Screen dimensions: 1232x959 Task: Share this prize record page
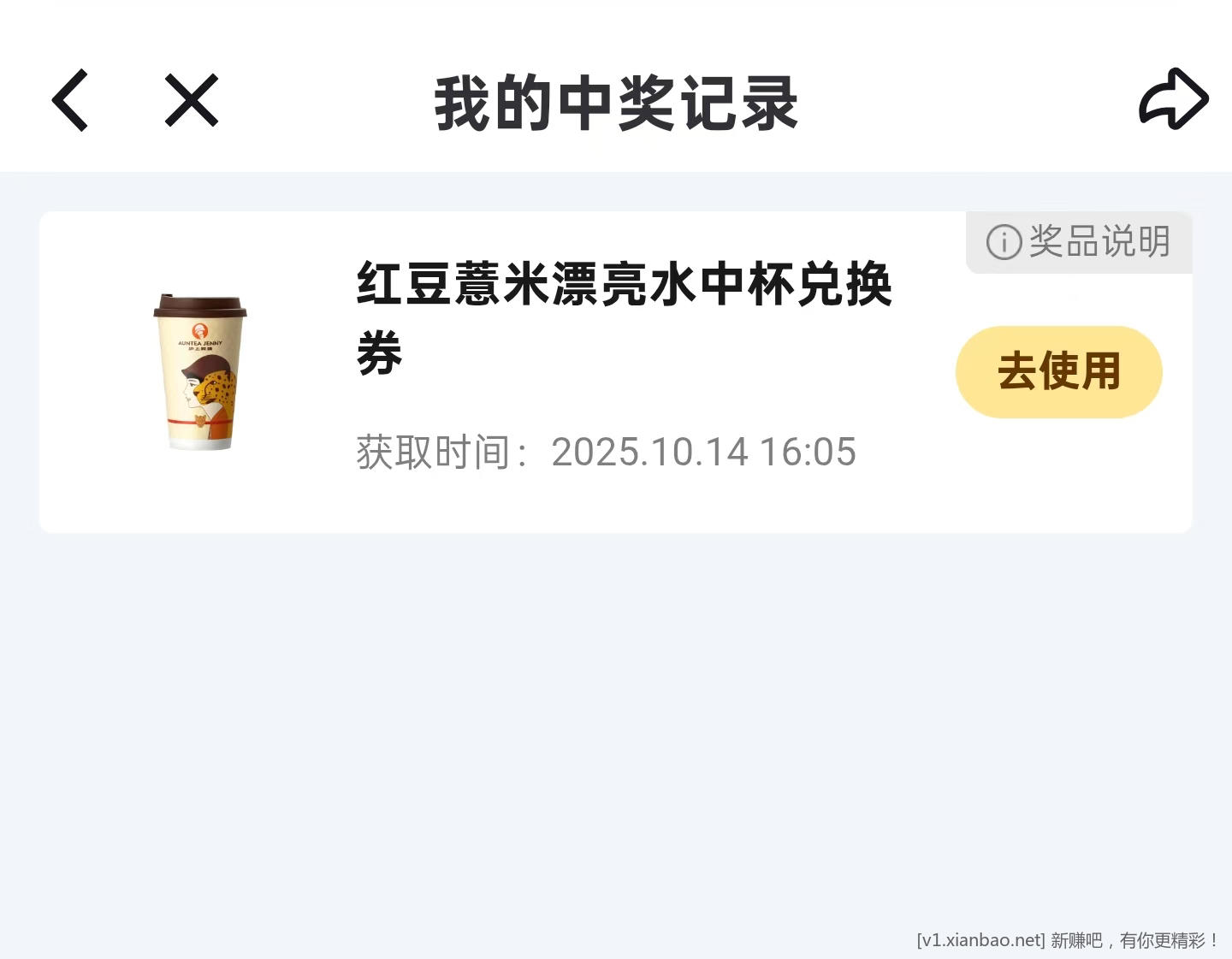tap(1173, 99)
